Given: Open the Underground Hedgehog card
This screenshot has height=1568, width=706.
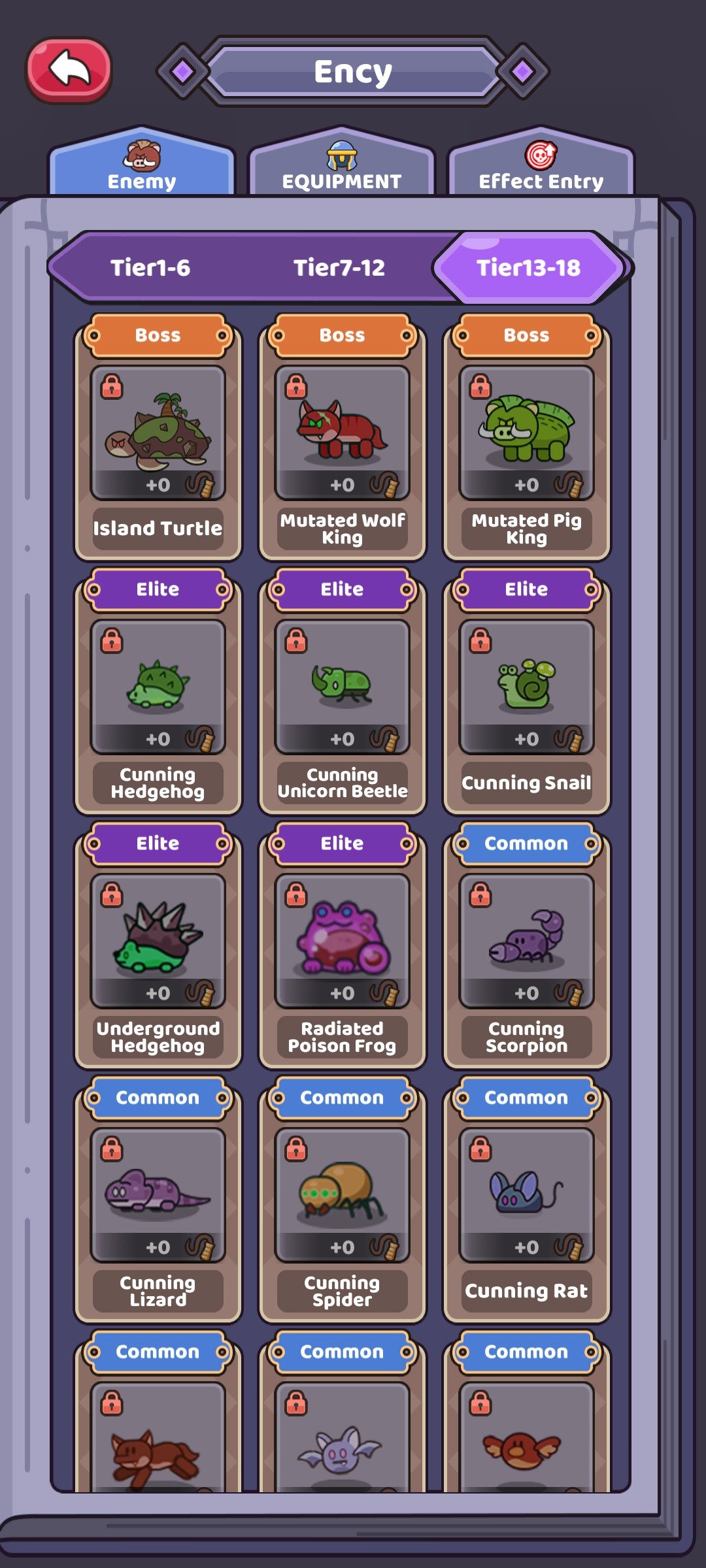Looking at the screenshot, I should tap(158, 946).
